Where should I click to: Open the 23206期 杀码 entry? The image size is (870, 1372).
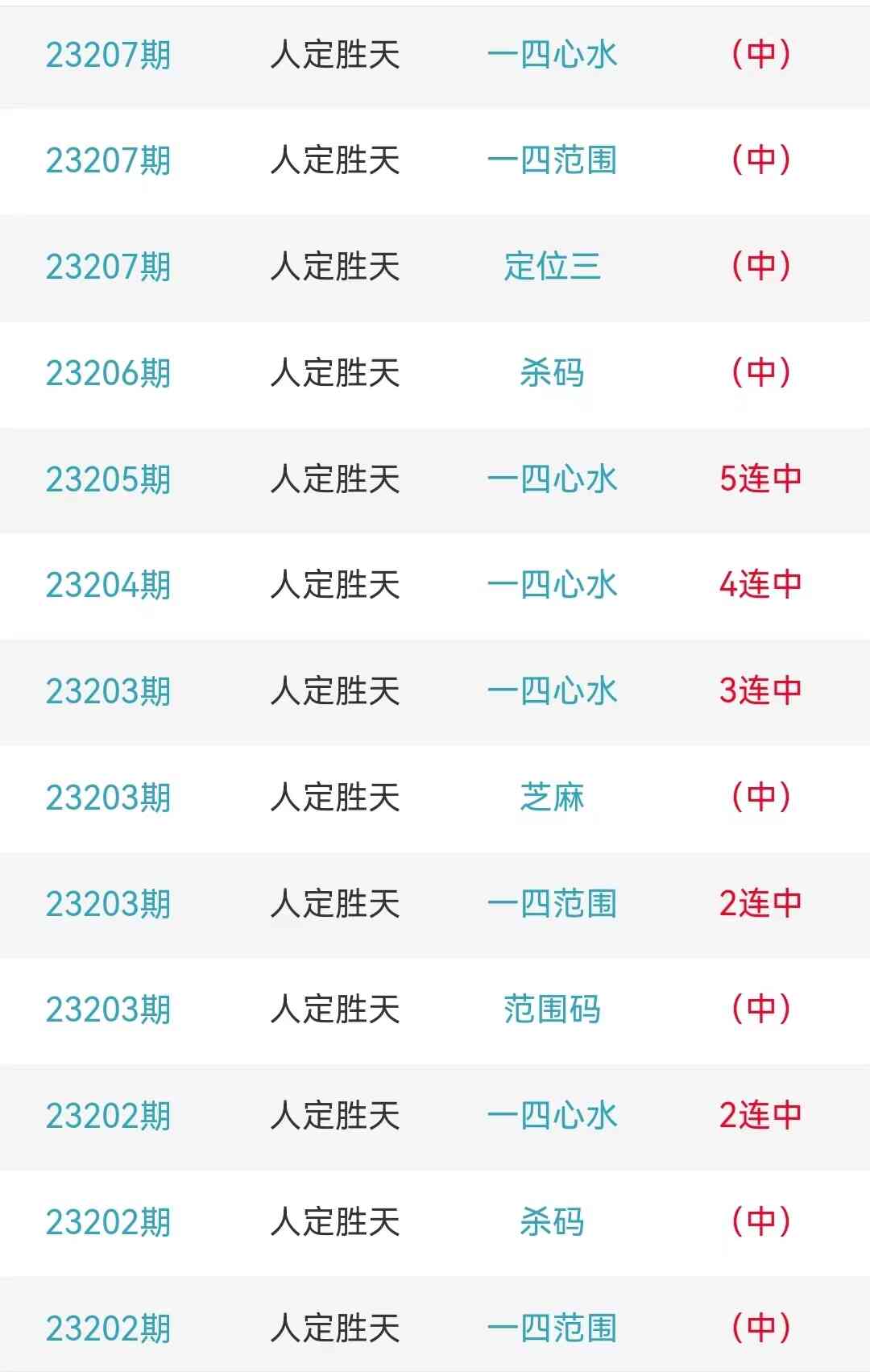coord(552,373)
